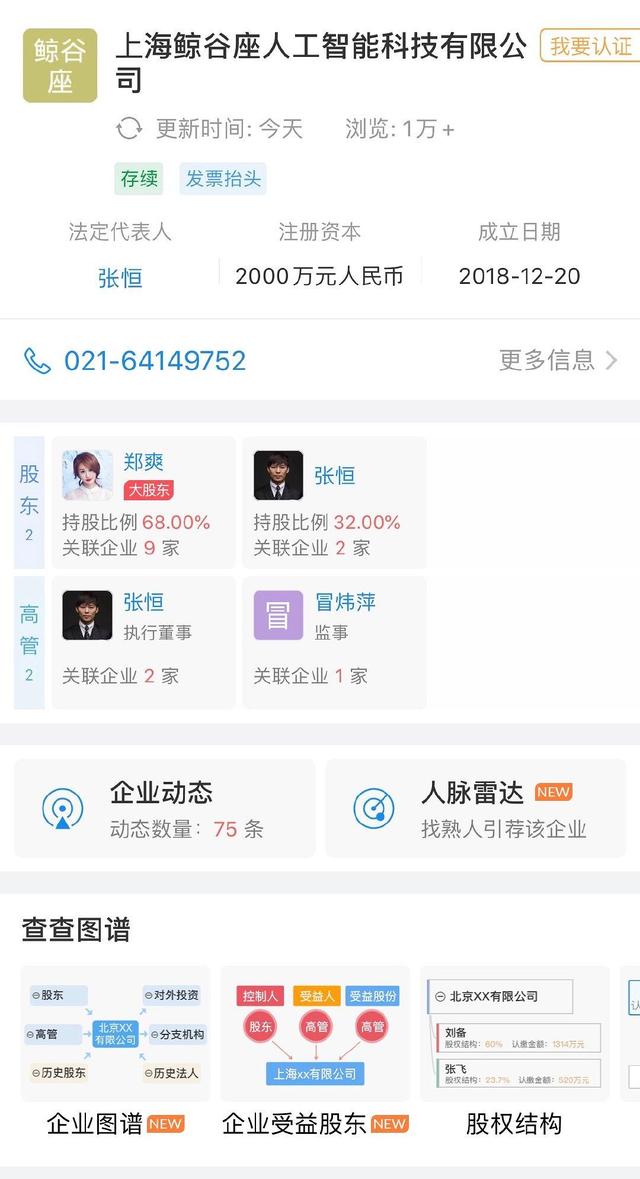
Task: Tap the 我要认证 button
Action: 590,46
